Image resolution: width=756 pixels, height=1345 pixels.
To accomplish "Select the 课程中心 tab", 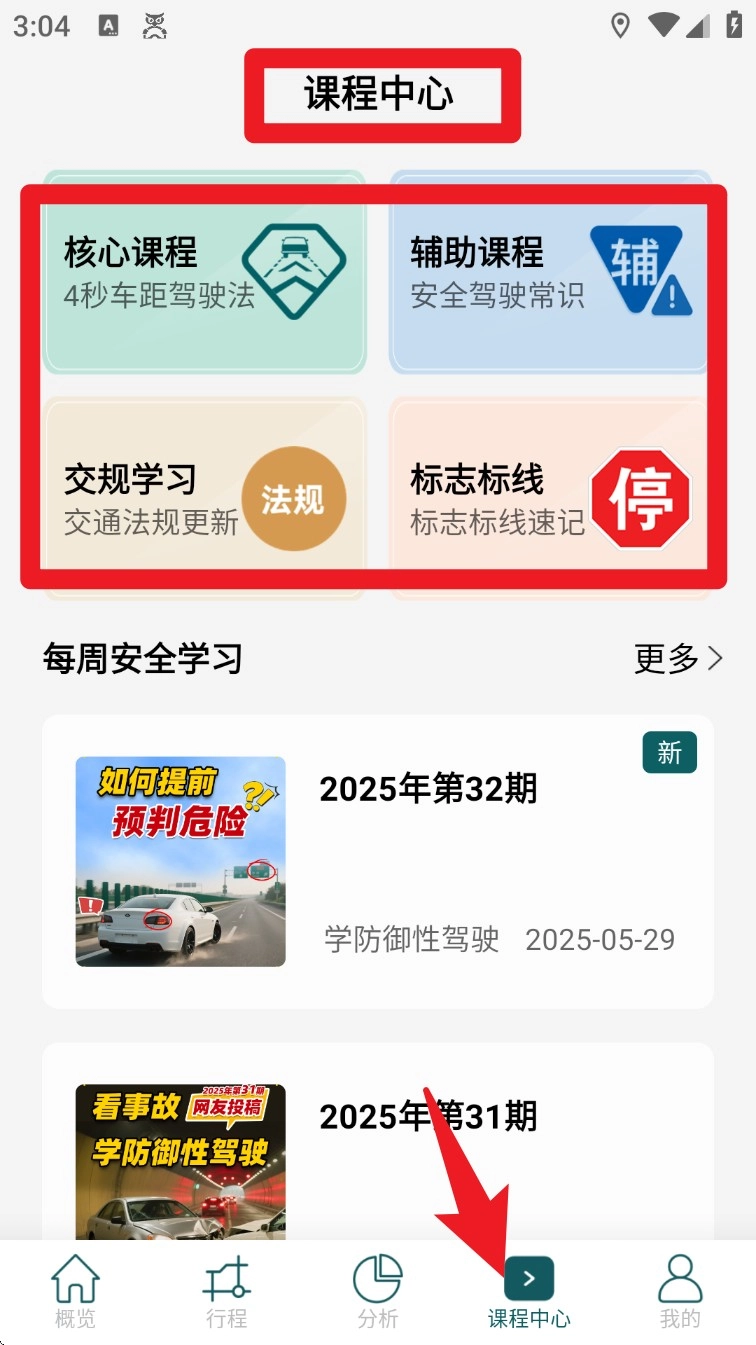I will pyautogui.click(x=529, y=1292).
